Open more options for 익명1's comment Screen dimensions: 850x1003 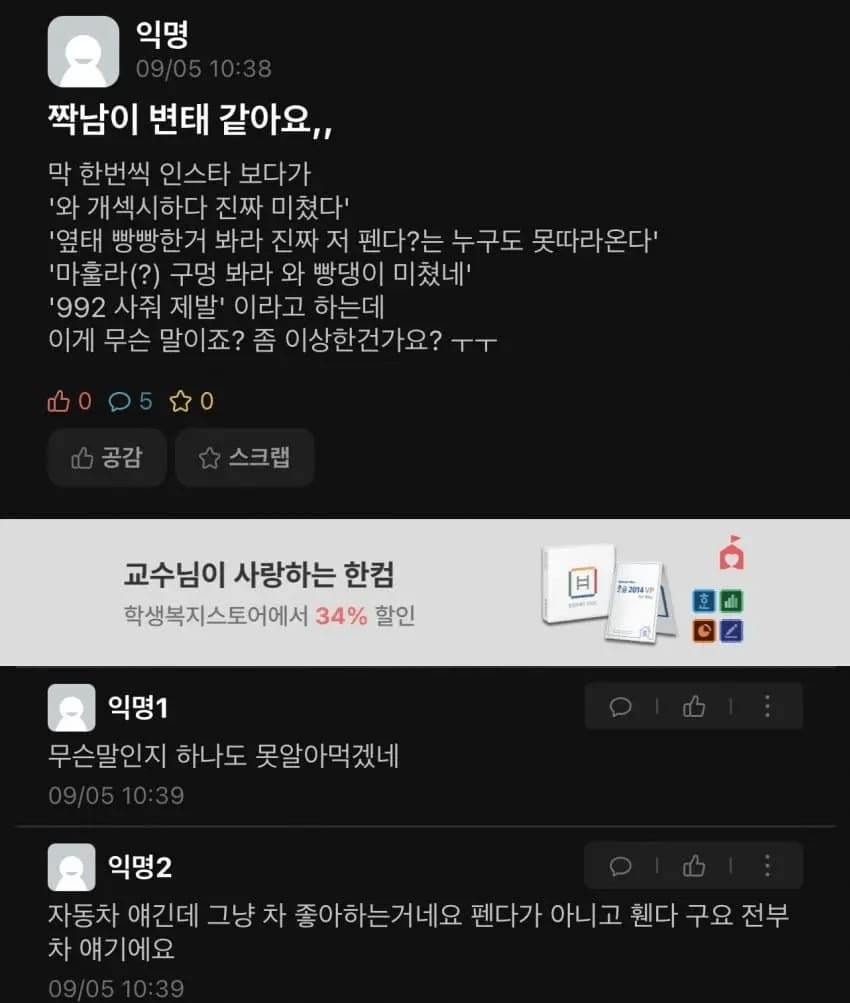[x=767, y=707]
